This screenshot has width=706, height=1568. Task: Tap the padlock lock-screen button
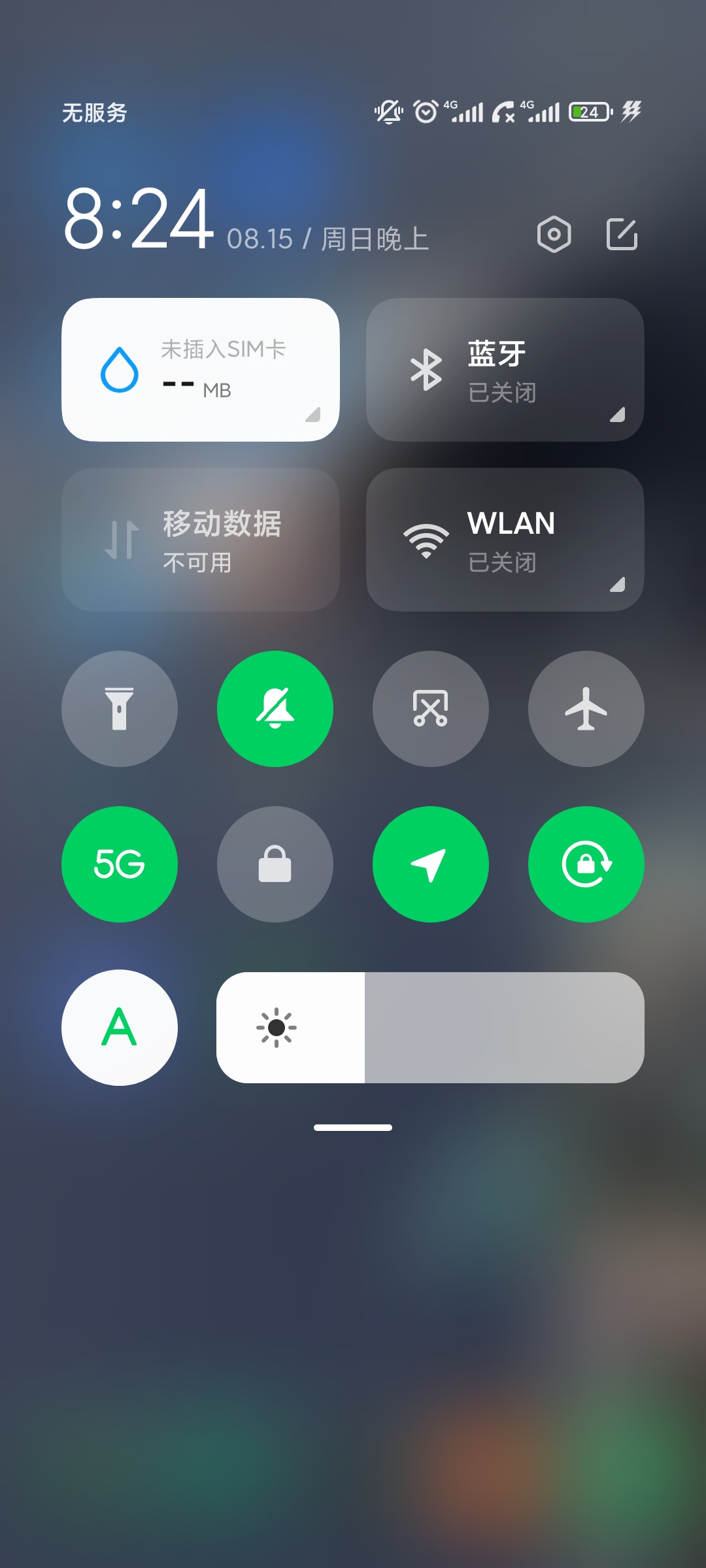(275, 864)
